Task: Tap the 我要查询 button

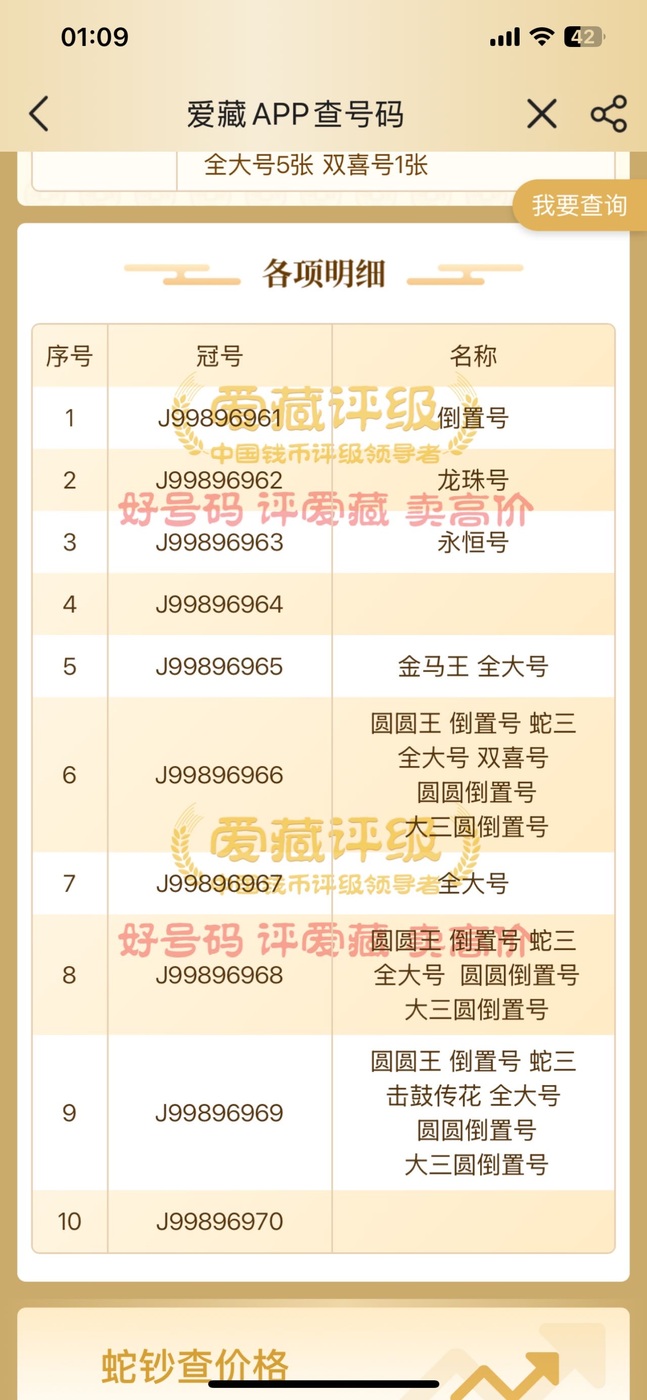Action: tap(580, 206)
